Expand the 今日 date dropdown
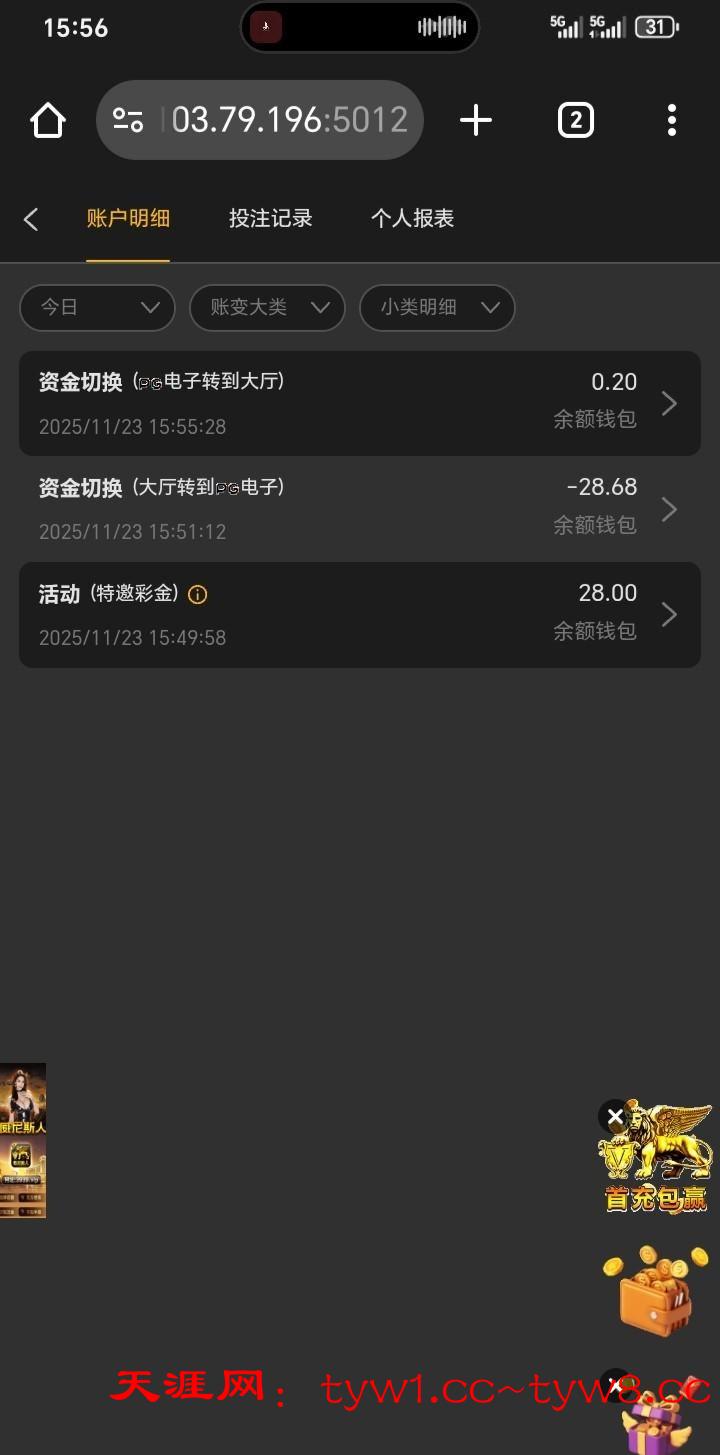 (97, 308)
